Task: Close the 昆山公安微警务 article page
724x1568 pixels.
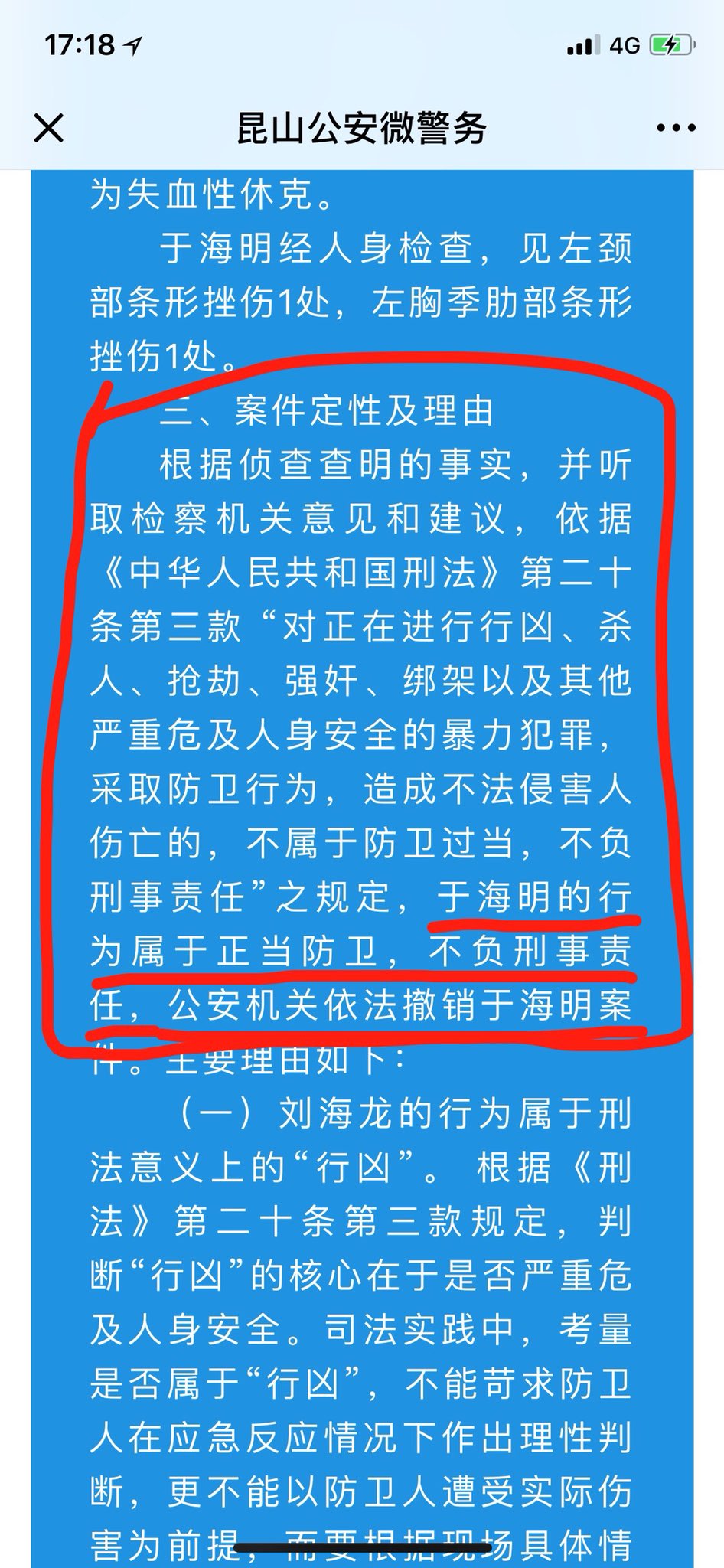Action: pyautogui.click(x=49, y=128)
